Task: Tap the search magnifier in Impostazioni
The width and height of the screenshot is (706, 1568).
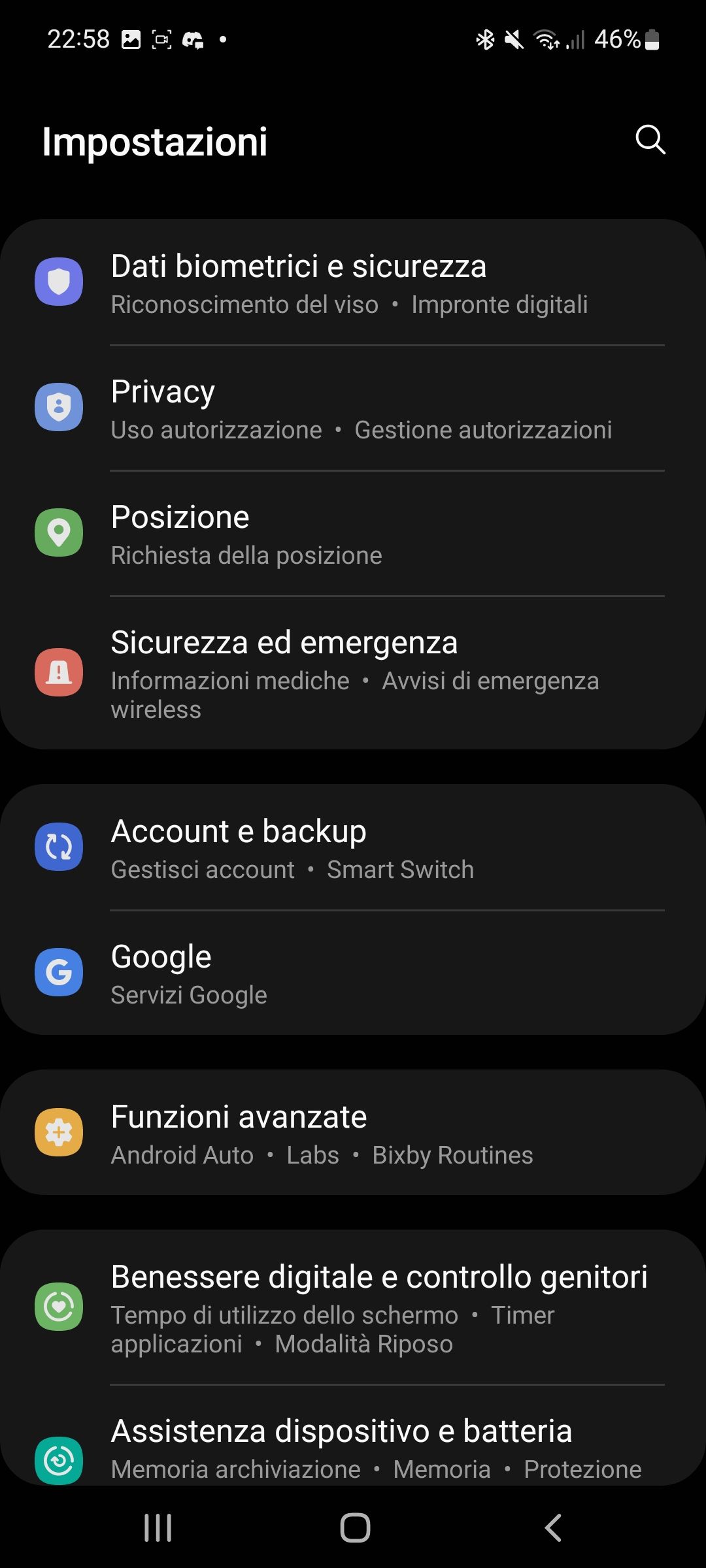Action: coord(650,140)
